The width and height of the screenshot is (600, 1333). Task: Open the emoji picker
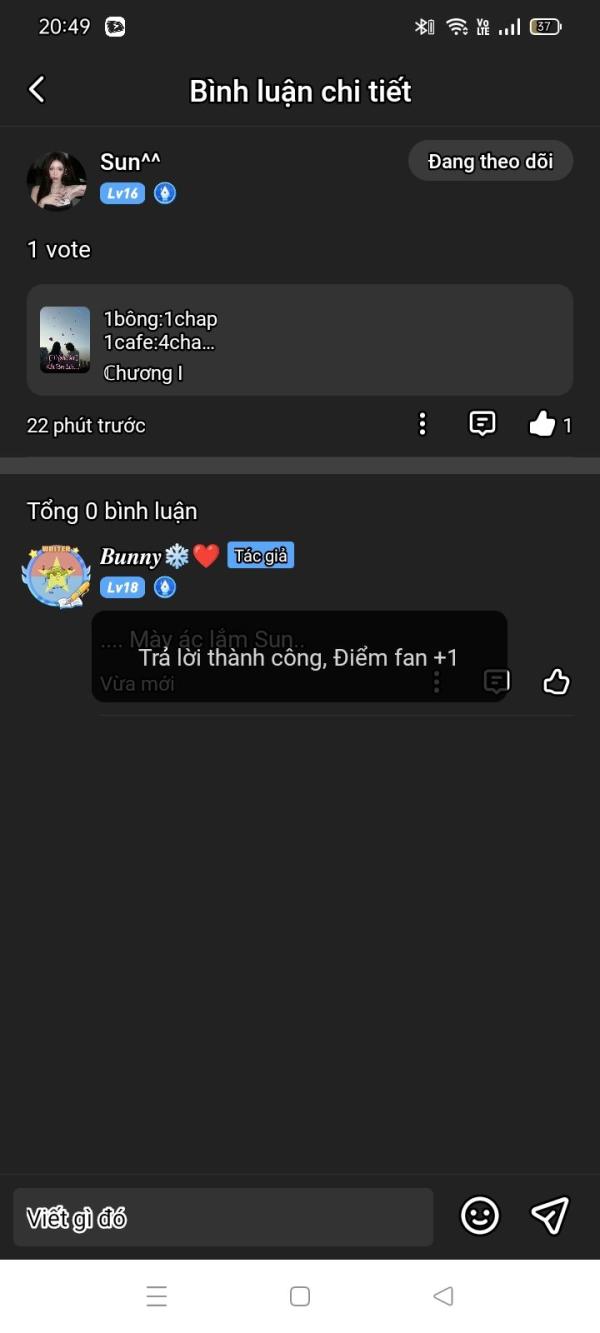[480, 1216]
